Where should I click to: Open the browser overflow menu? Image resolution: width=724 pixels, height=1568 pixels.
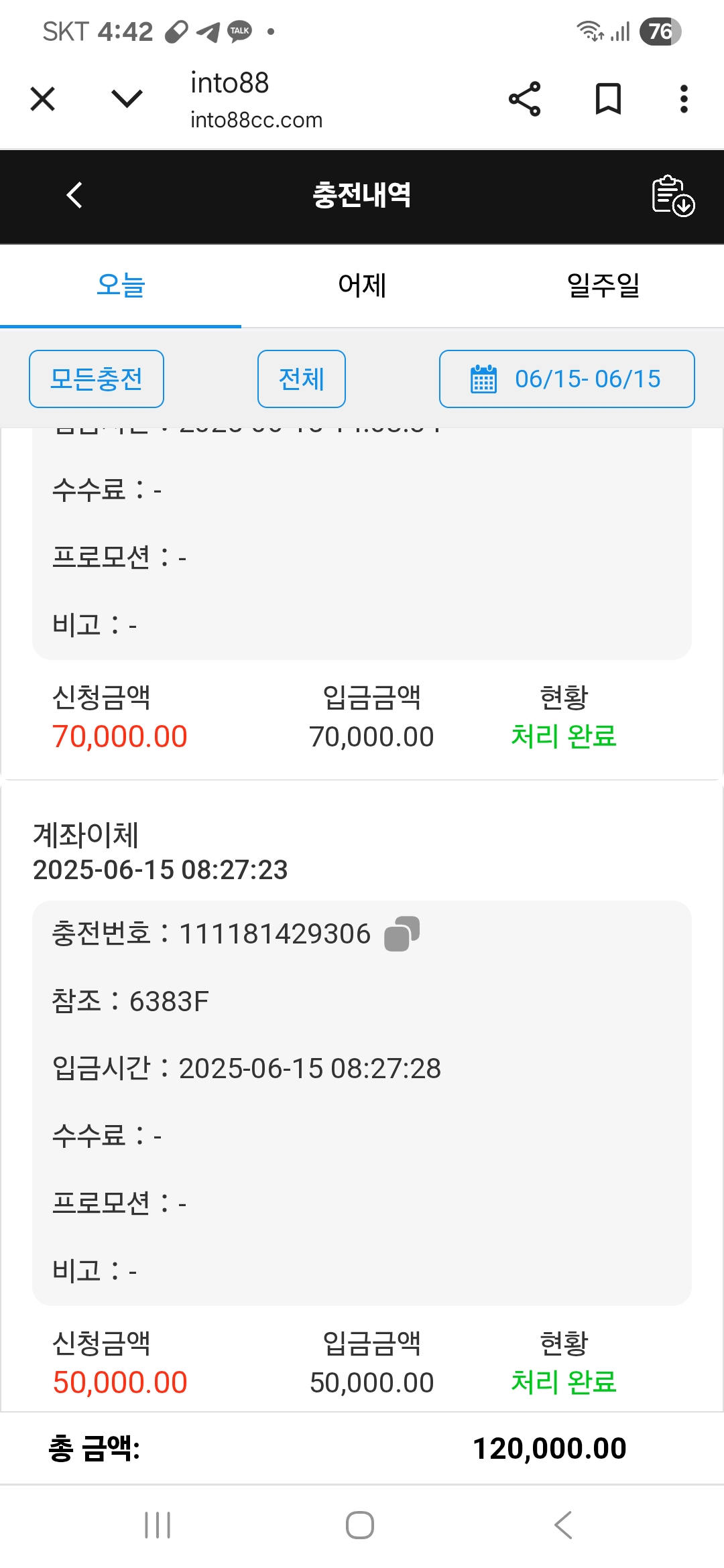683,99
